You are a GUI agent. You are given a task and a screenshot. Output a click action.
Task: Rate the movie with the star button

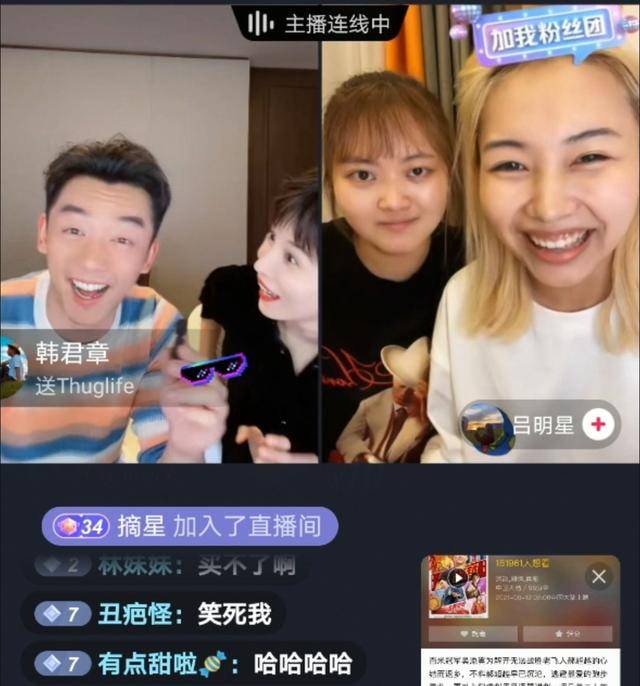(567, 633)
